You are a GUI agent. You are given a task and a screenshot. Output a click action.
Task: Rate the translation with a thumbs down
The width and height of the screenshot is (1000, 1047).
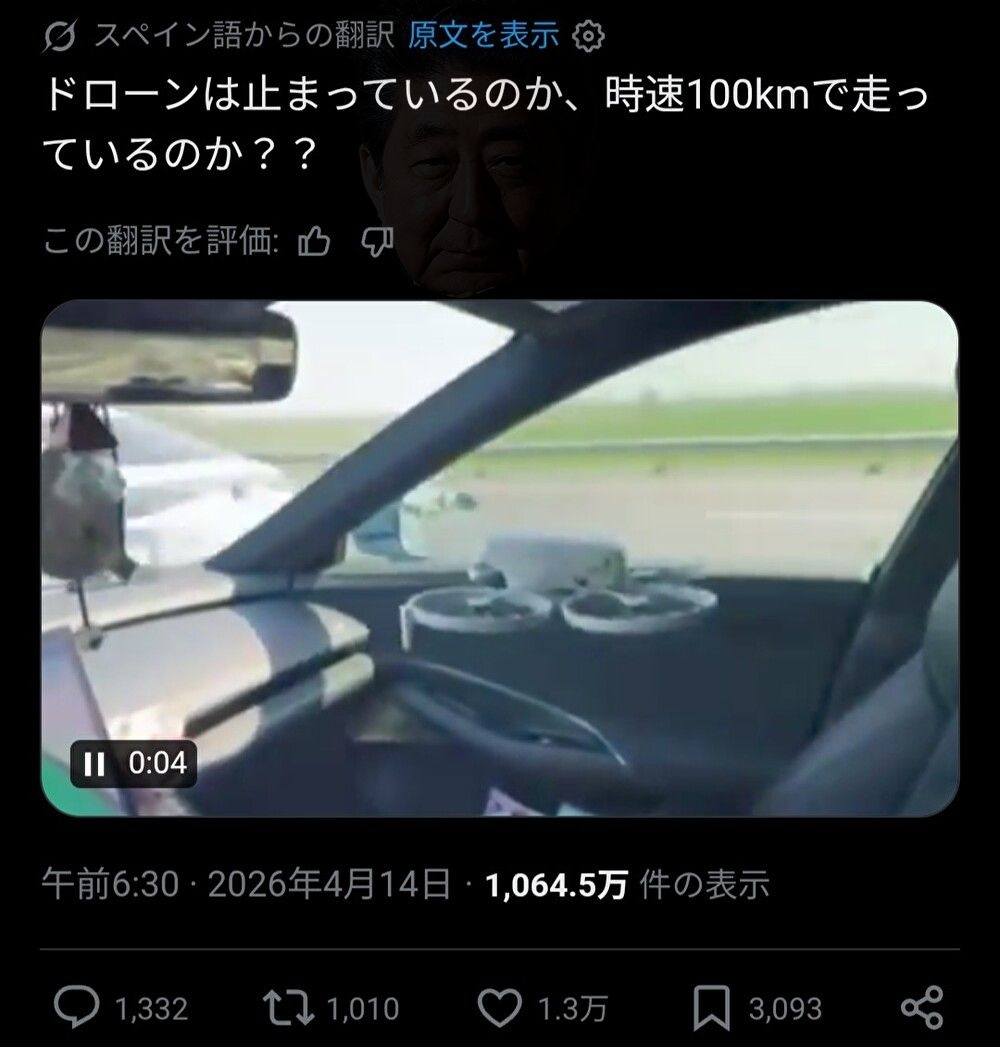376,241
